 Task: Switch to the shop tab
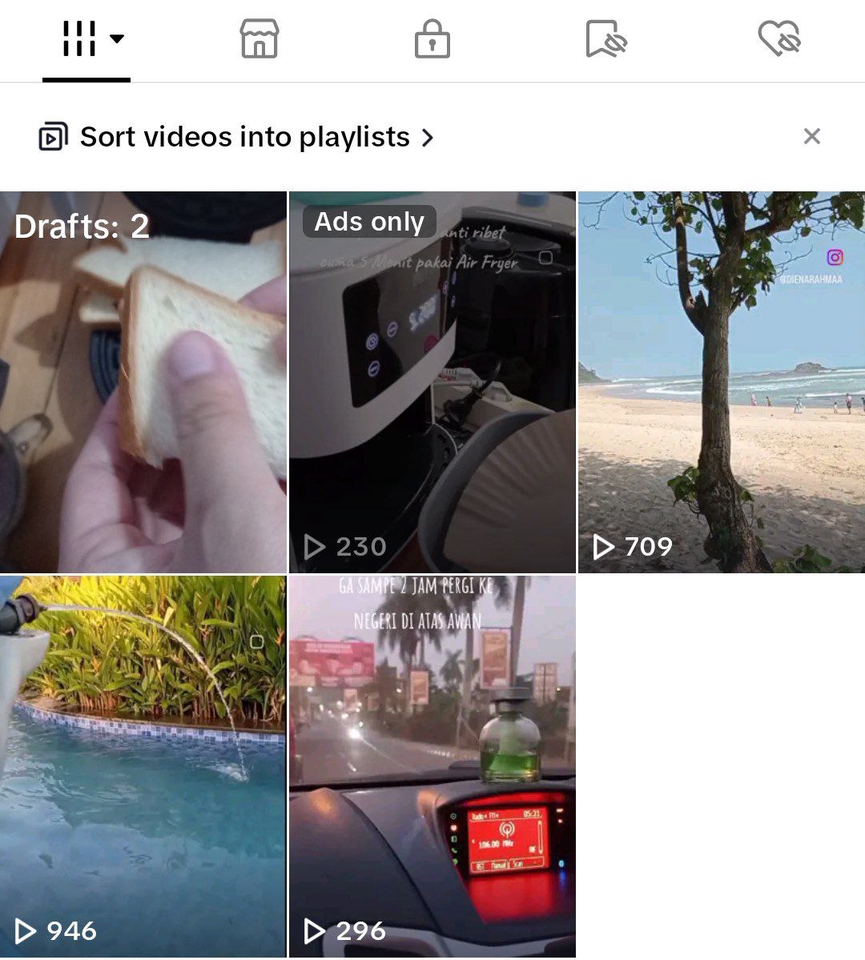[x=259, y=40]
